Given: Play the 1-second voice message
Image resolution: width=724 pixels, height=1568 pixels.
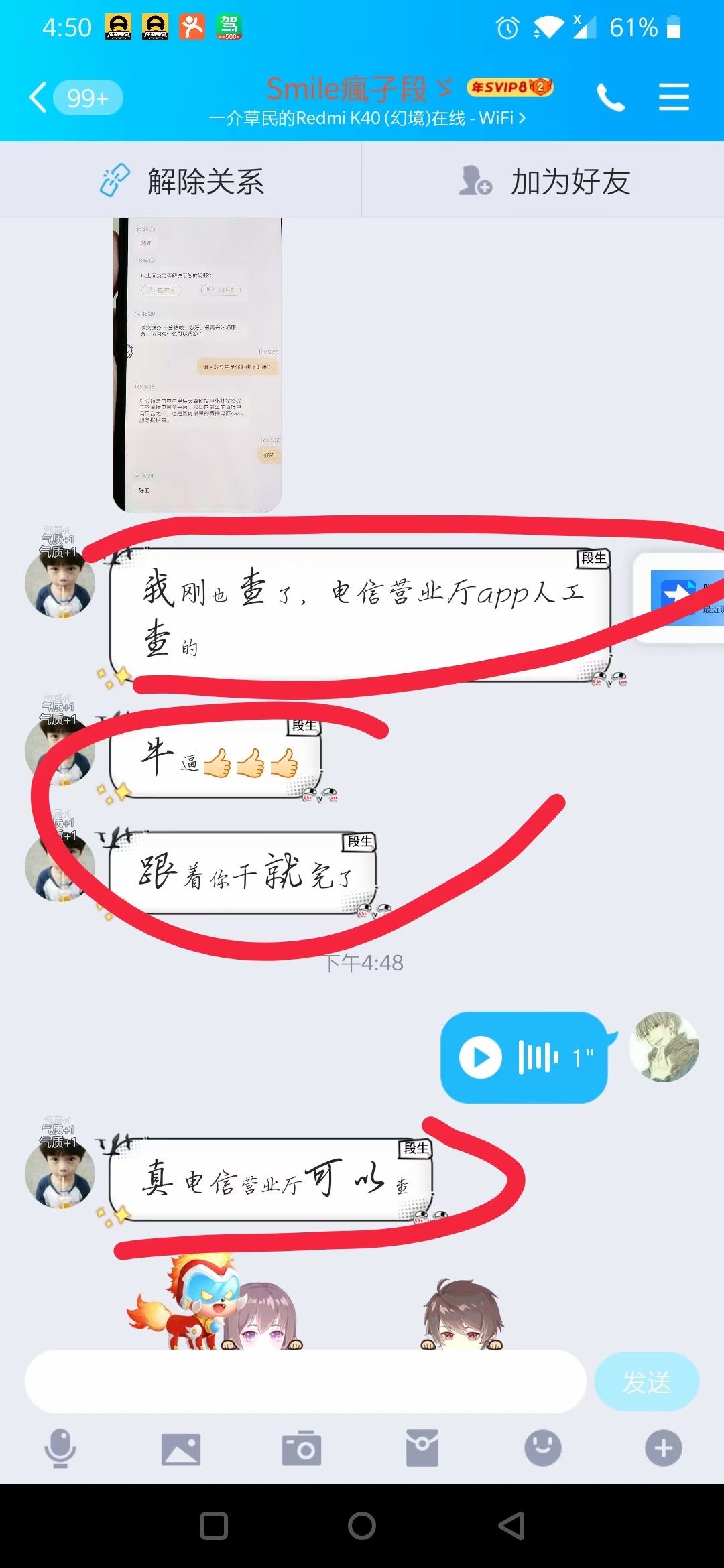Looking at the screenshot, I should (481, 1057).
